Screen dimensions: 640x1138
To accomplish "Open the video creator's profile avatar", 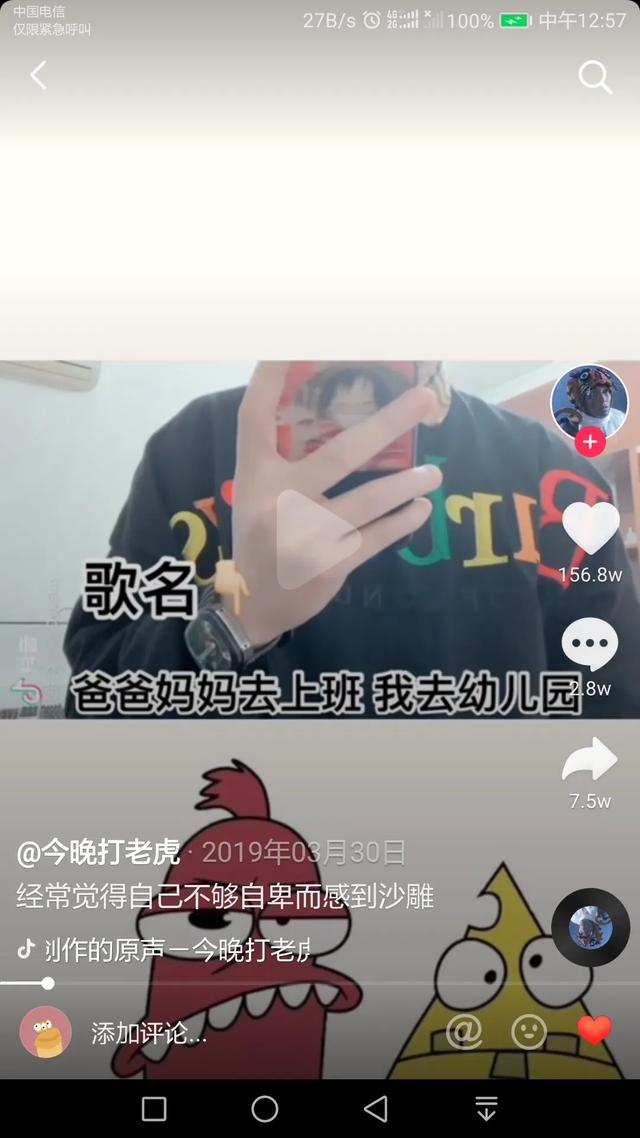I will pos(589,401).
